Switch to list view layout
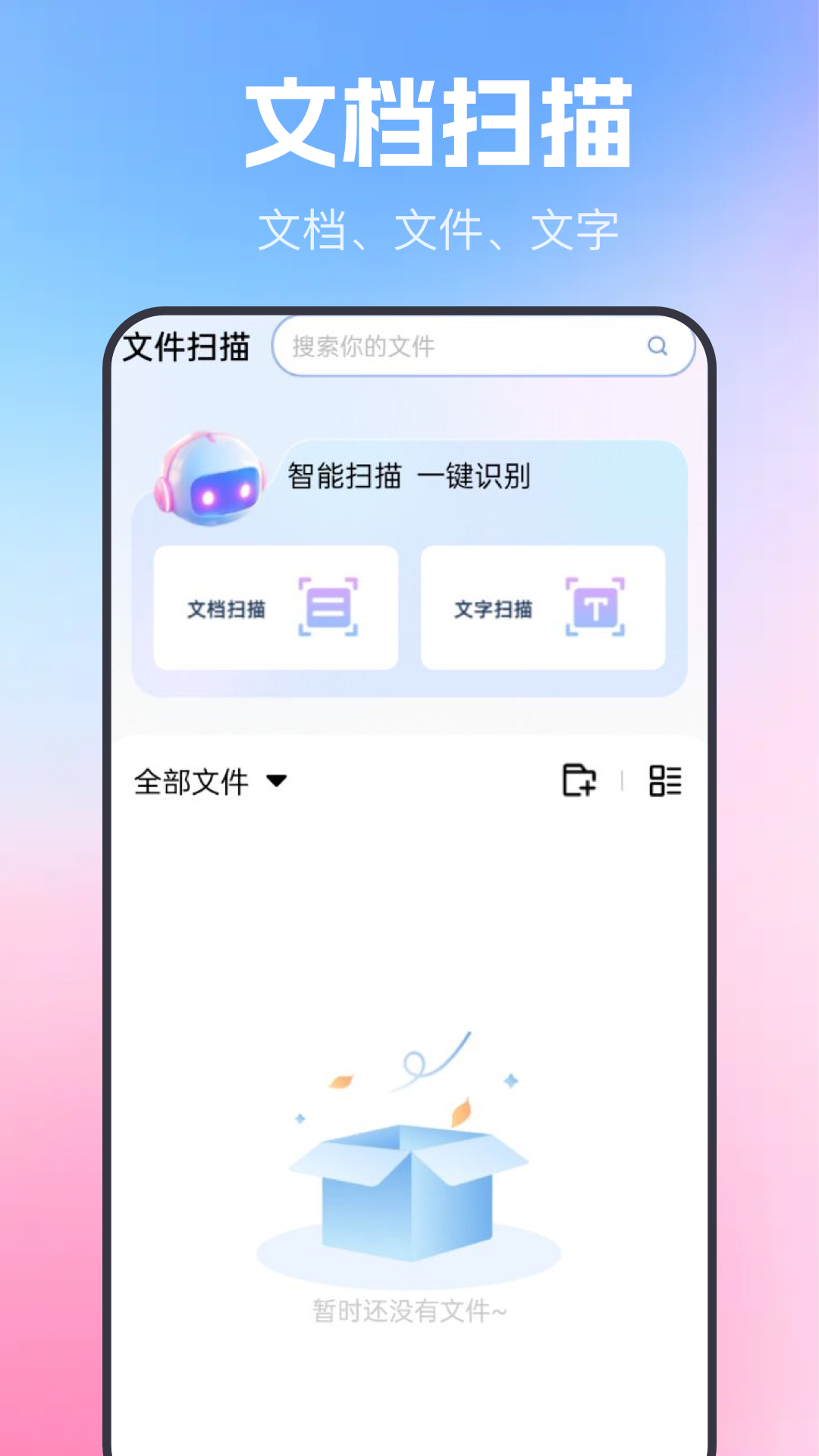The height and width of the screenshot is (1456, 819). tap(666, 781)
